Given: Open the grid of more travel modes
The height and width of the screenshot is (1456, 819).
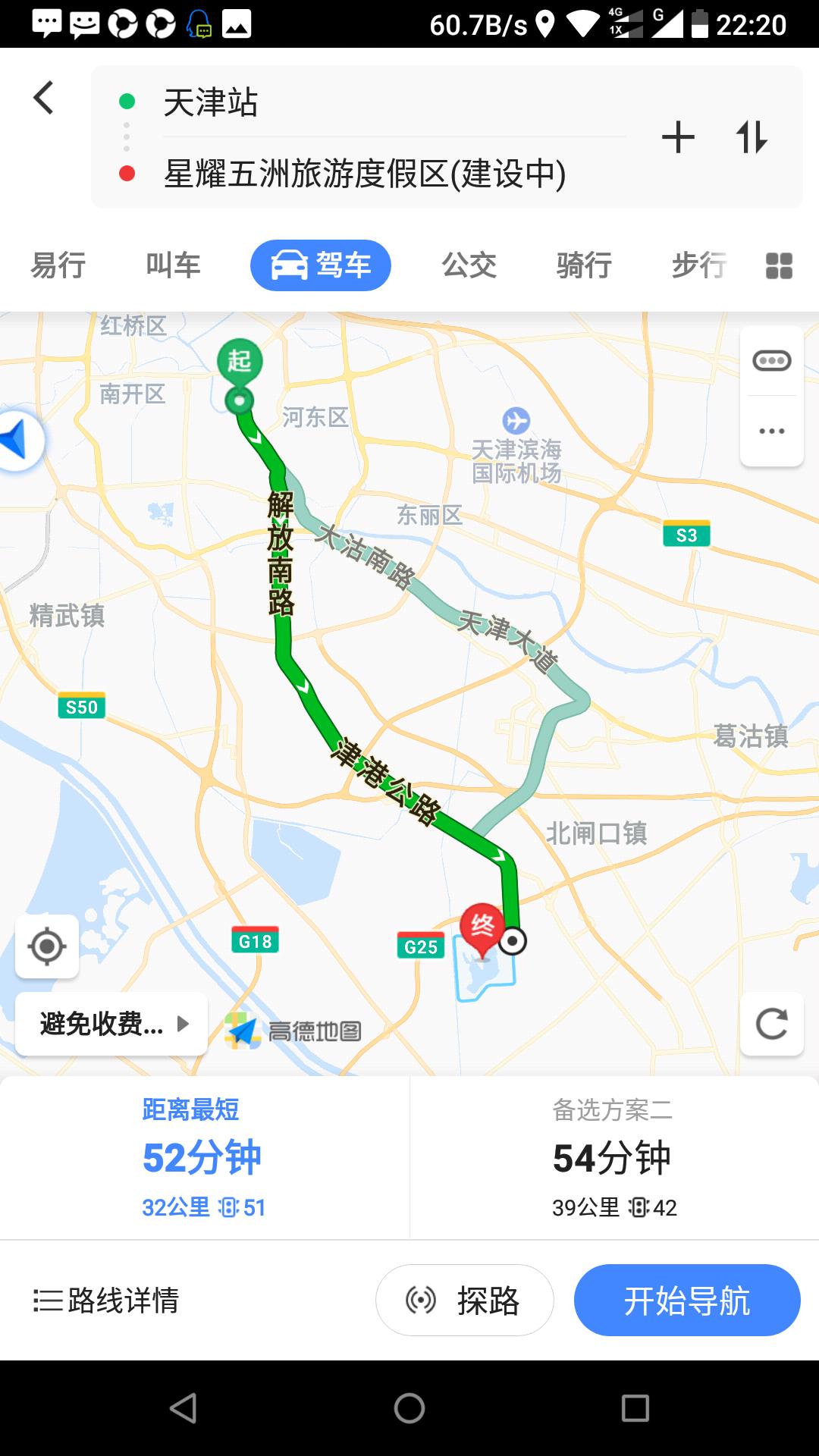Looking at the screenshot, I should pyautogui.click(x=779, y=266).
